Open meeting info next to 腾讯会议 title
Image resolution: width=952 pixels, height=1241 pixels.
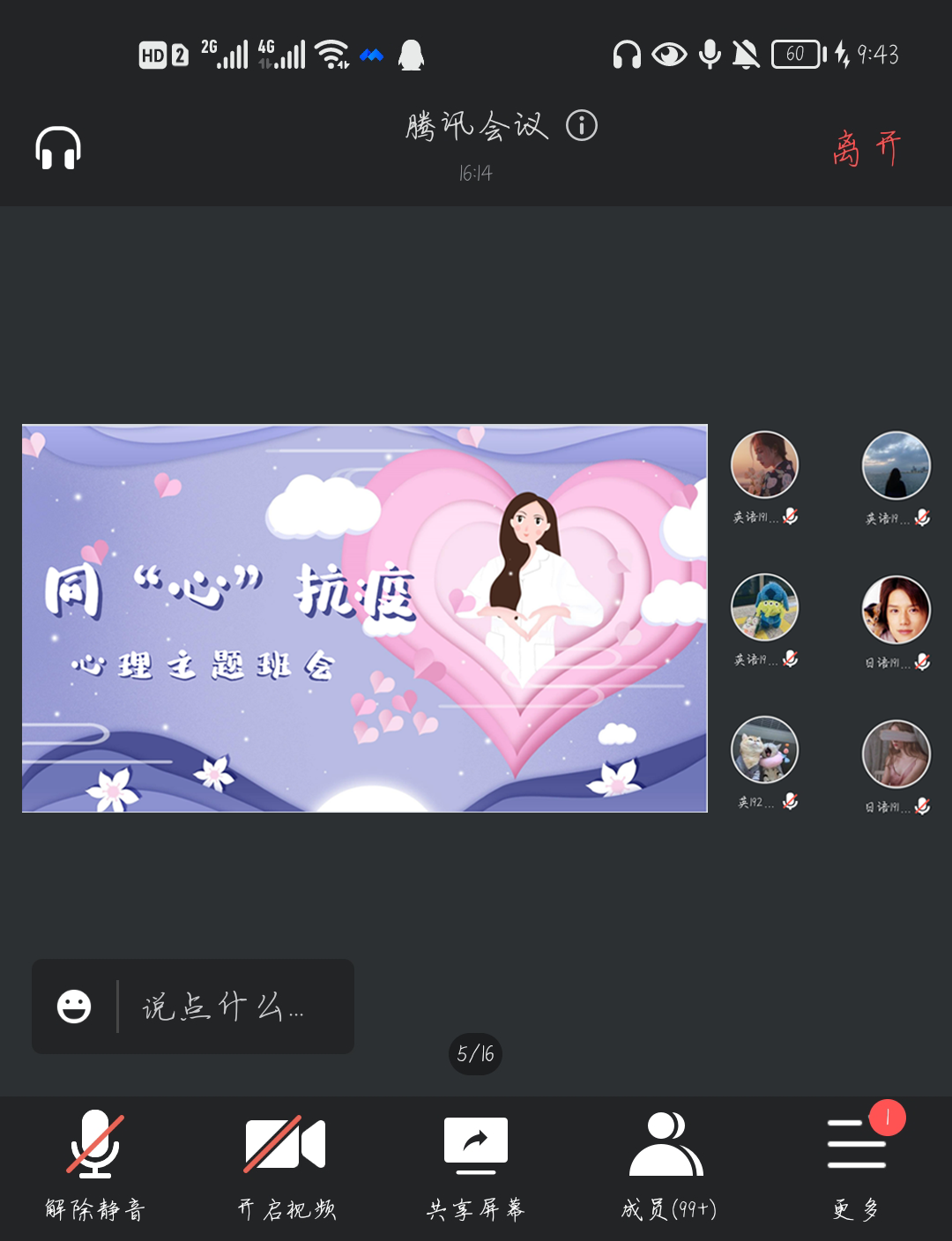582,126
